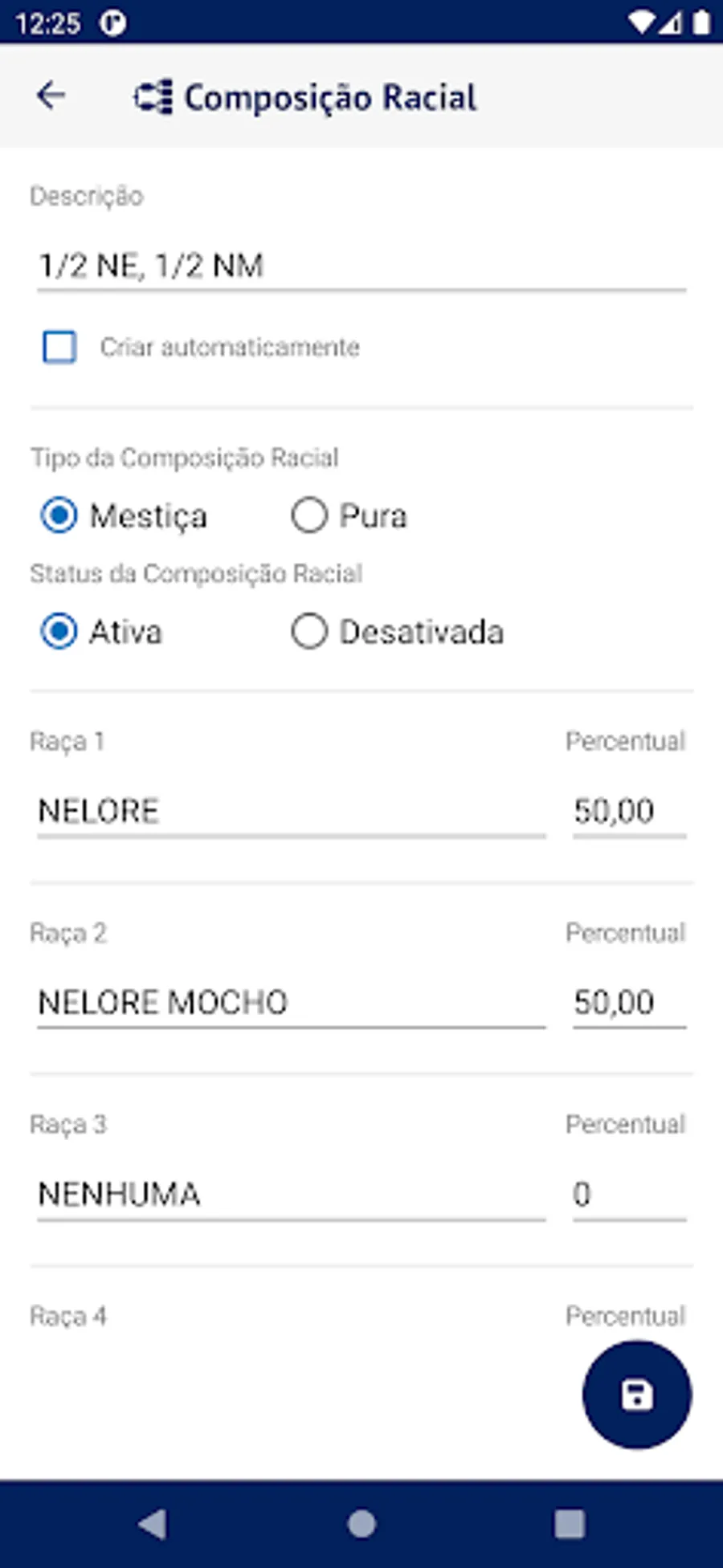The height and width of the screenshot is (1568, 723).
Task: Go back using the header arrow
Action: [51, 96]
